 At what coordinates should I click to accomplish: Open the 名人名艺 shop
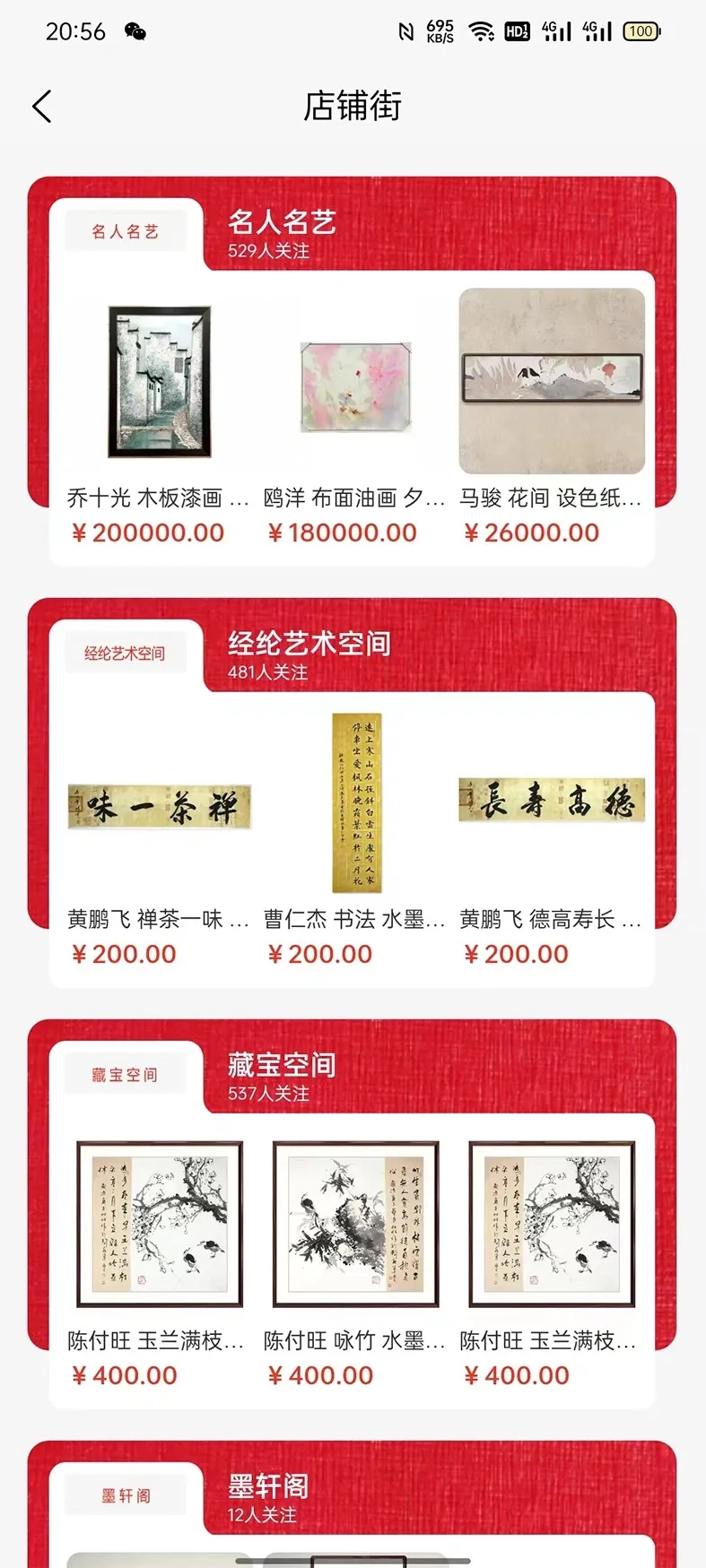pyautogui.click(x=282, y=222)
